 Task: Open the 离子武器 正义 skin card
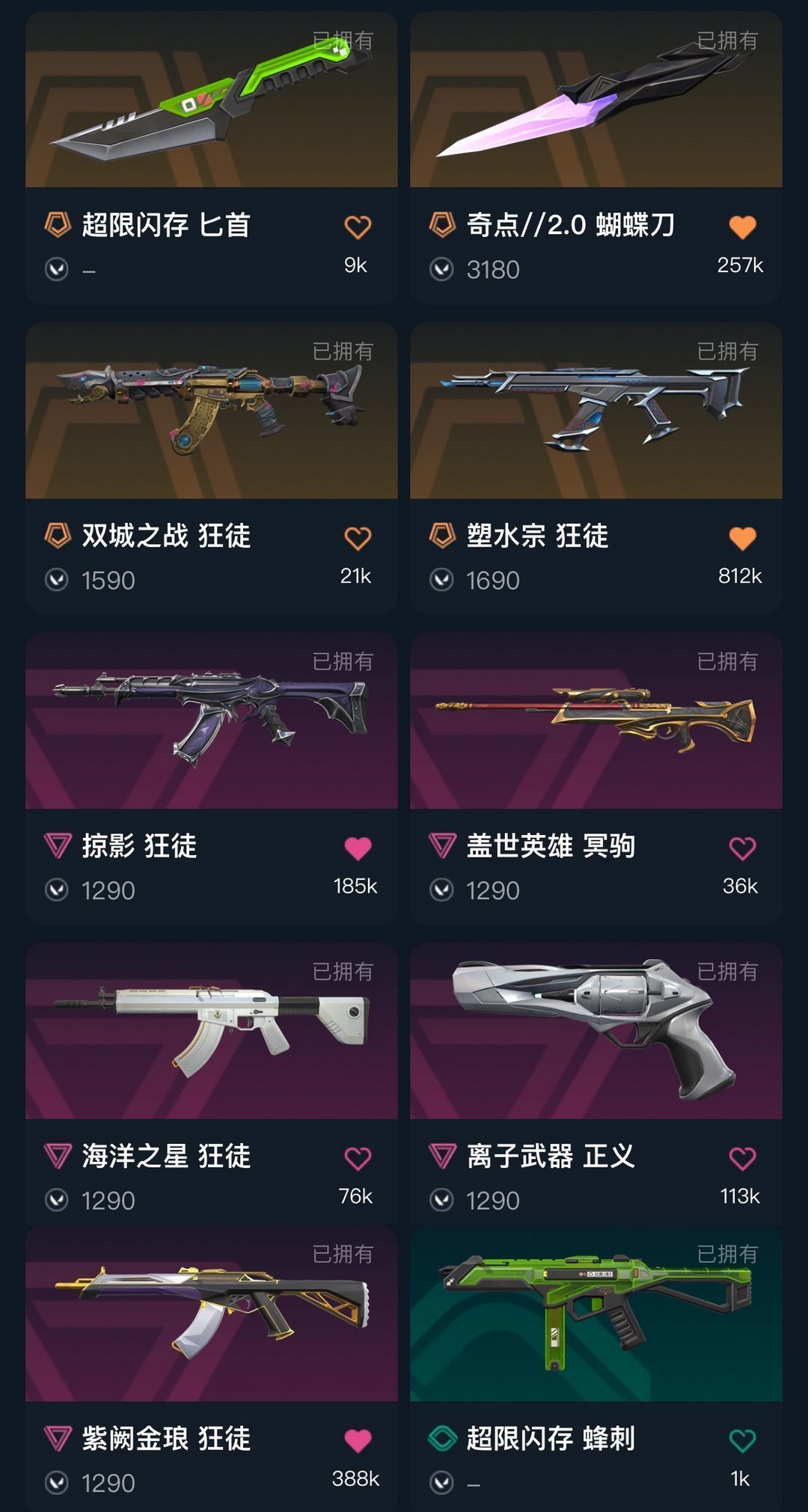(x=596, y=1084)
